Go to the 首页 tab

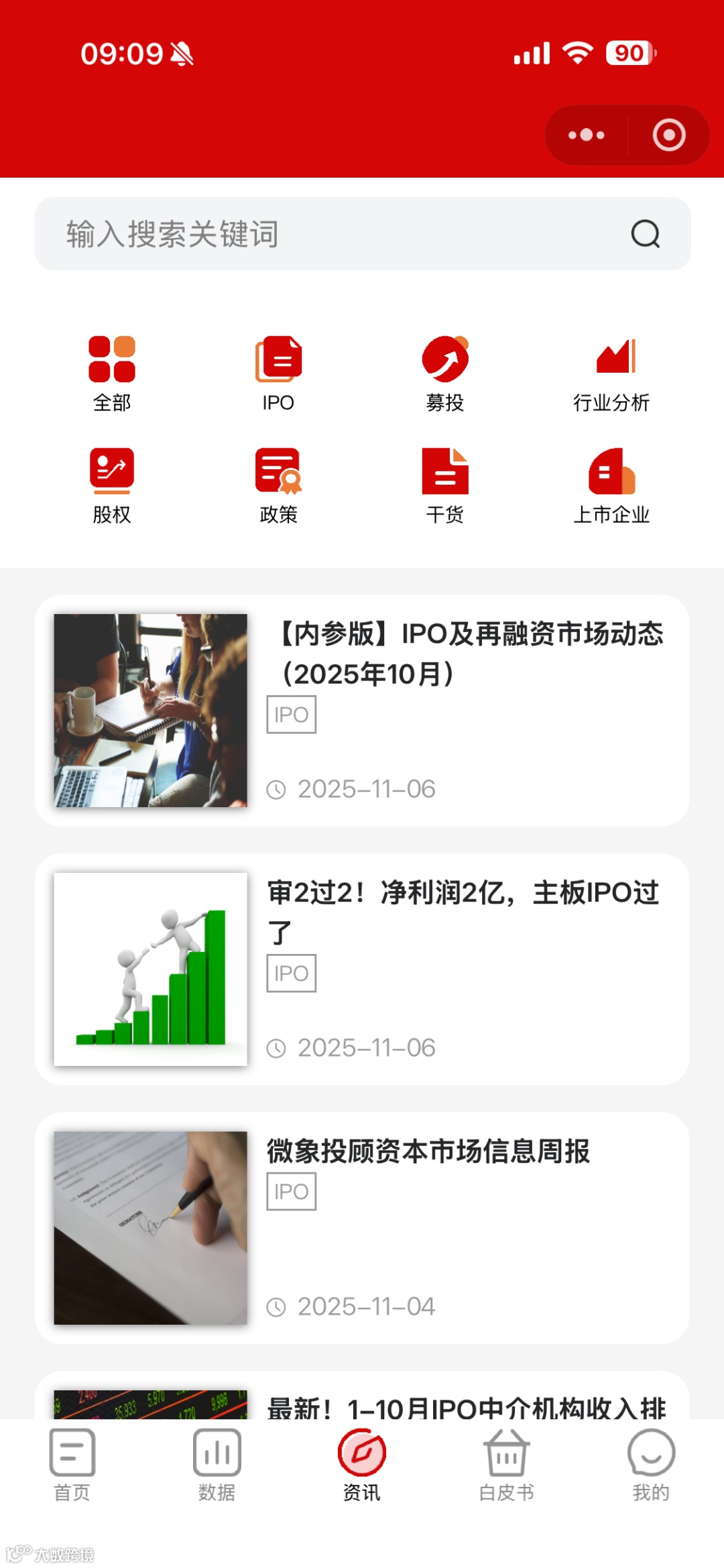click(x=72, y=1465)
